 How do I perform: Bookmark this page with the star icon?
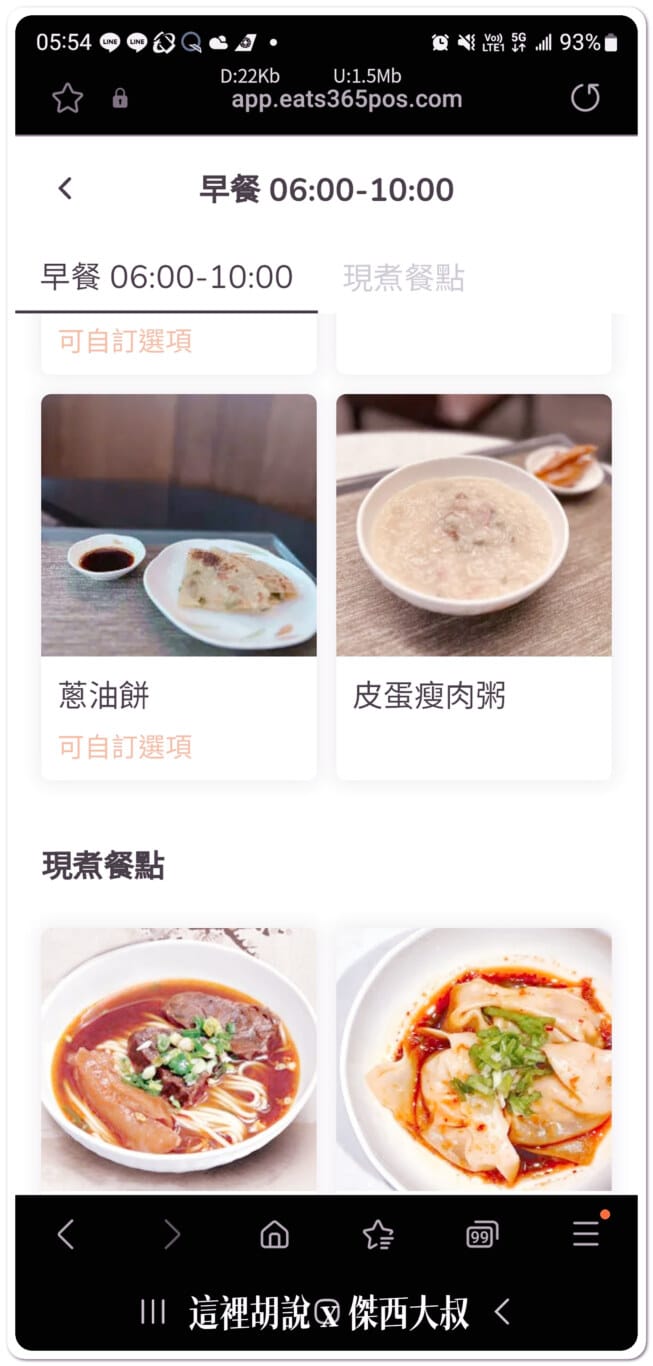(67, 98)
